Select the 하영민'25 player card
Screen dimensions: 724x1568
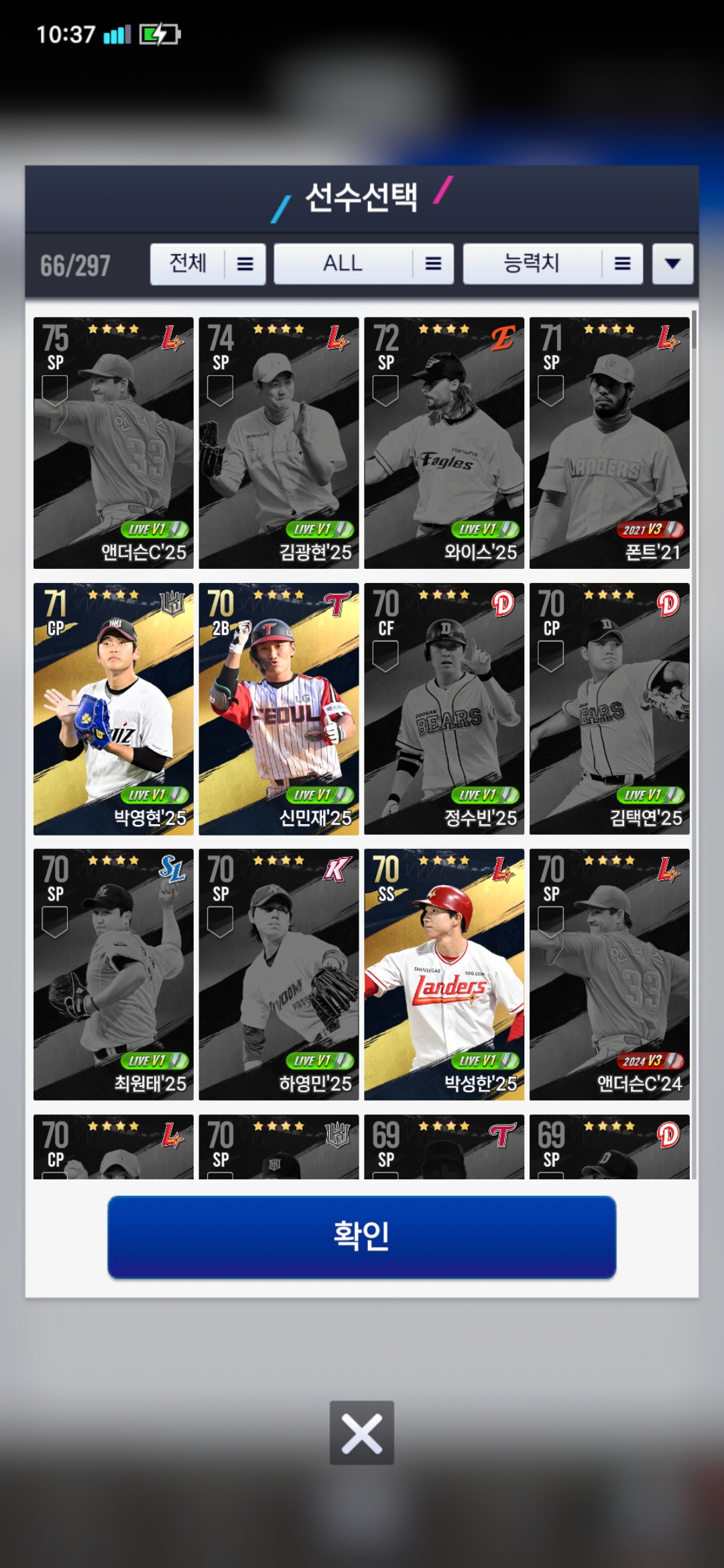click(x=279, y=974)
